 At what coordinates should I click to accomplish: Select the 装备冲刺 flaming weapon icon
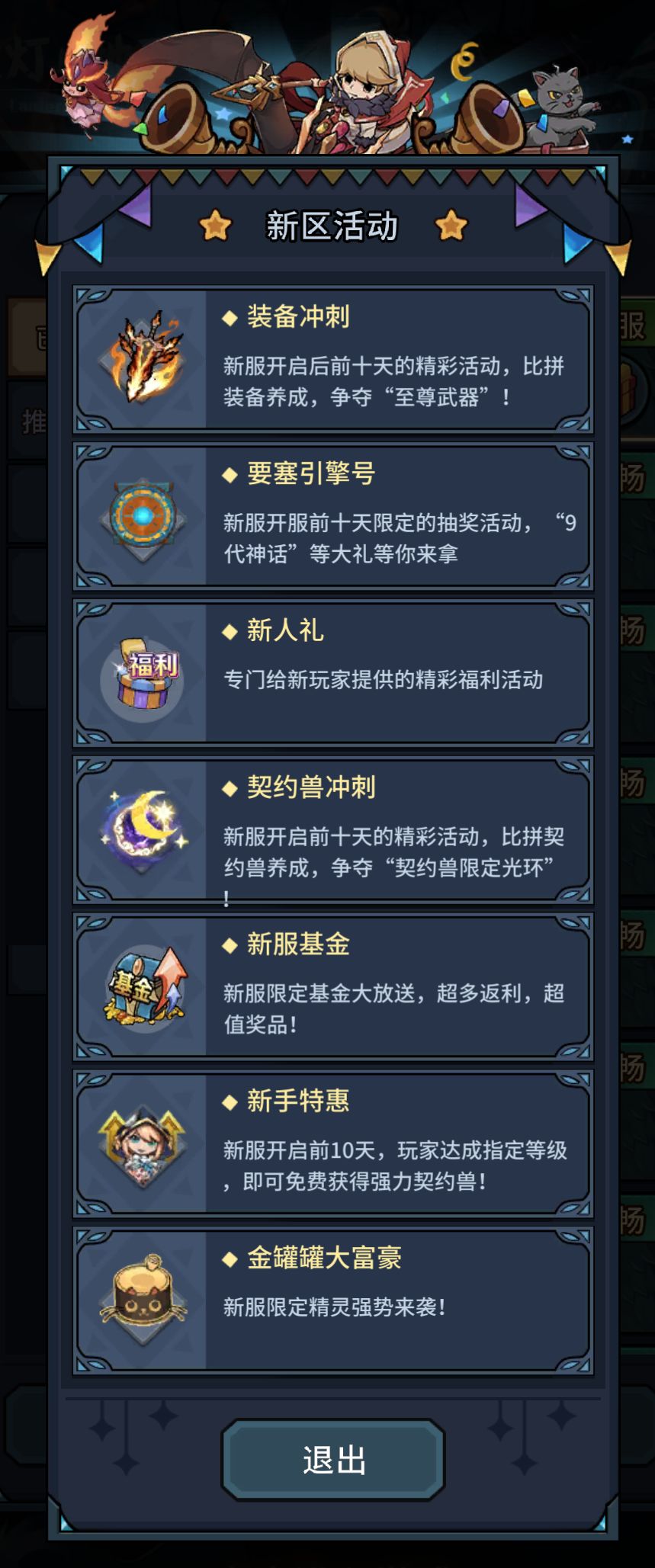(141, 358)
